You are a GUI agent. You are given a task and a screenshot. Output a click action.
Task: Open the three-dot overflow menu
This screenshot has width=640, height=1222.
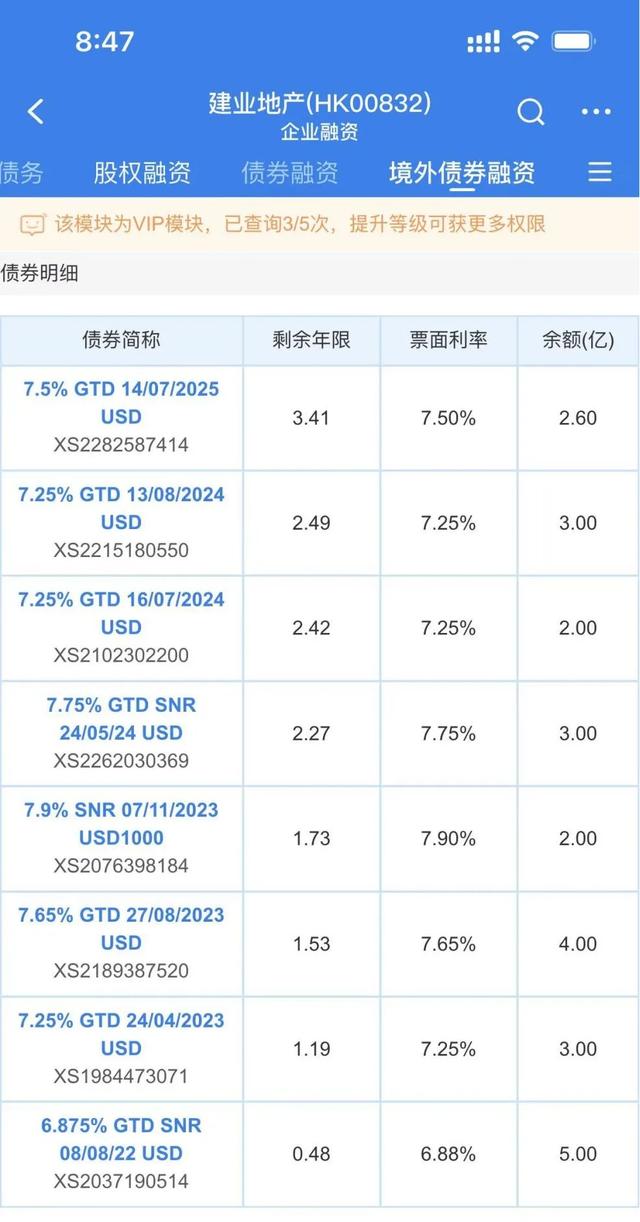pos(595,112)
